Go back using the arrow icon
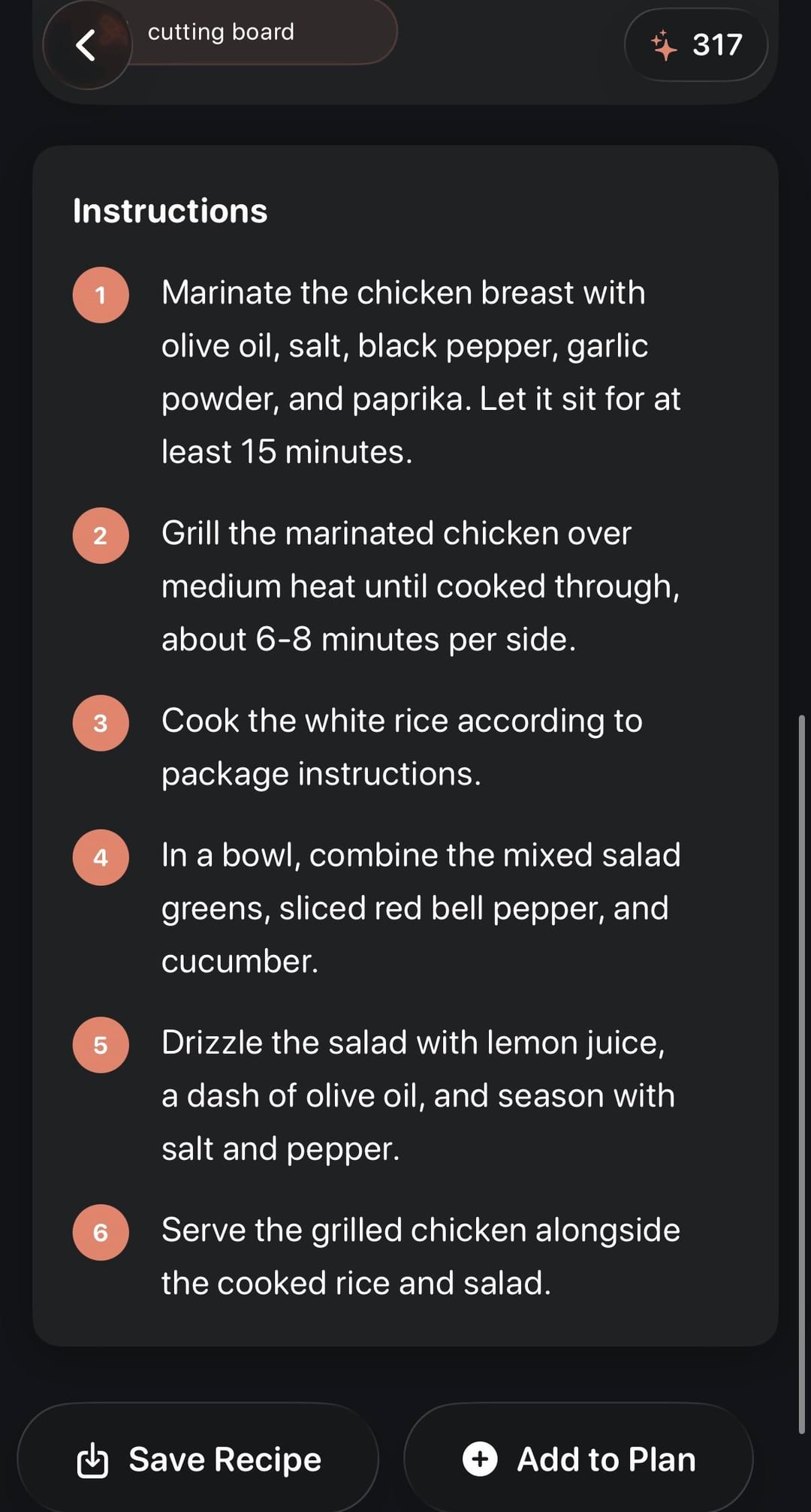The height and width of the screenshot is (1512, 811). 86,45
